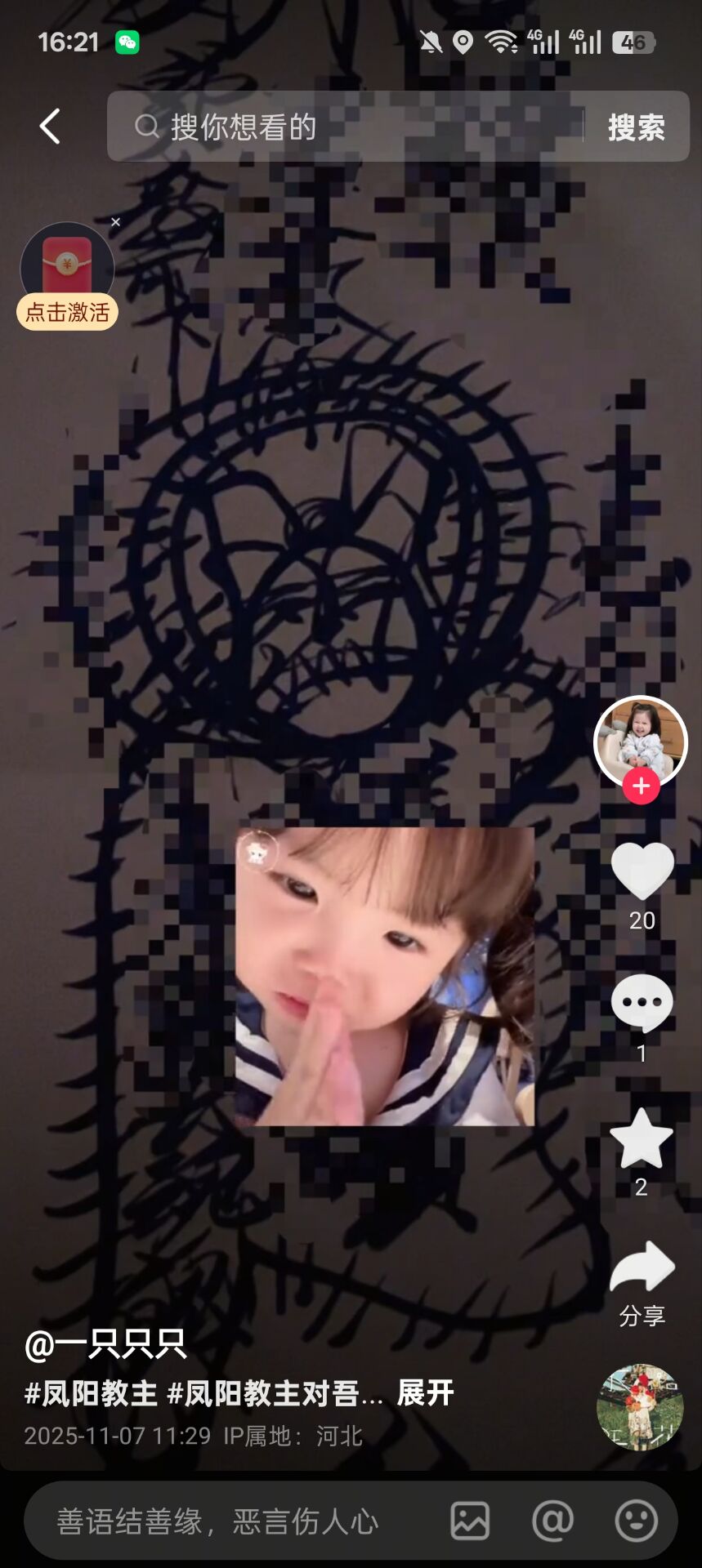Viewport: 702px width, 1568px height.
Task: Mention someone with the @ icon
Action: coord(552,1521)
